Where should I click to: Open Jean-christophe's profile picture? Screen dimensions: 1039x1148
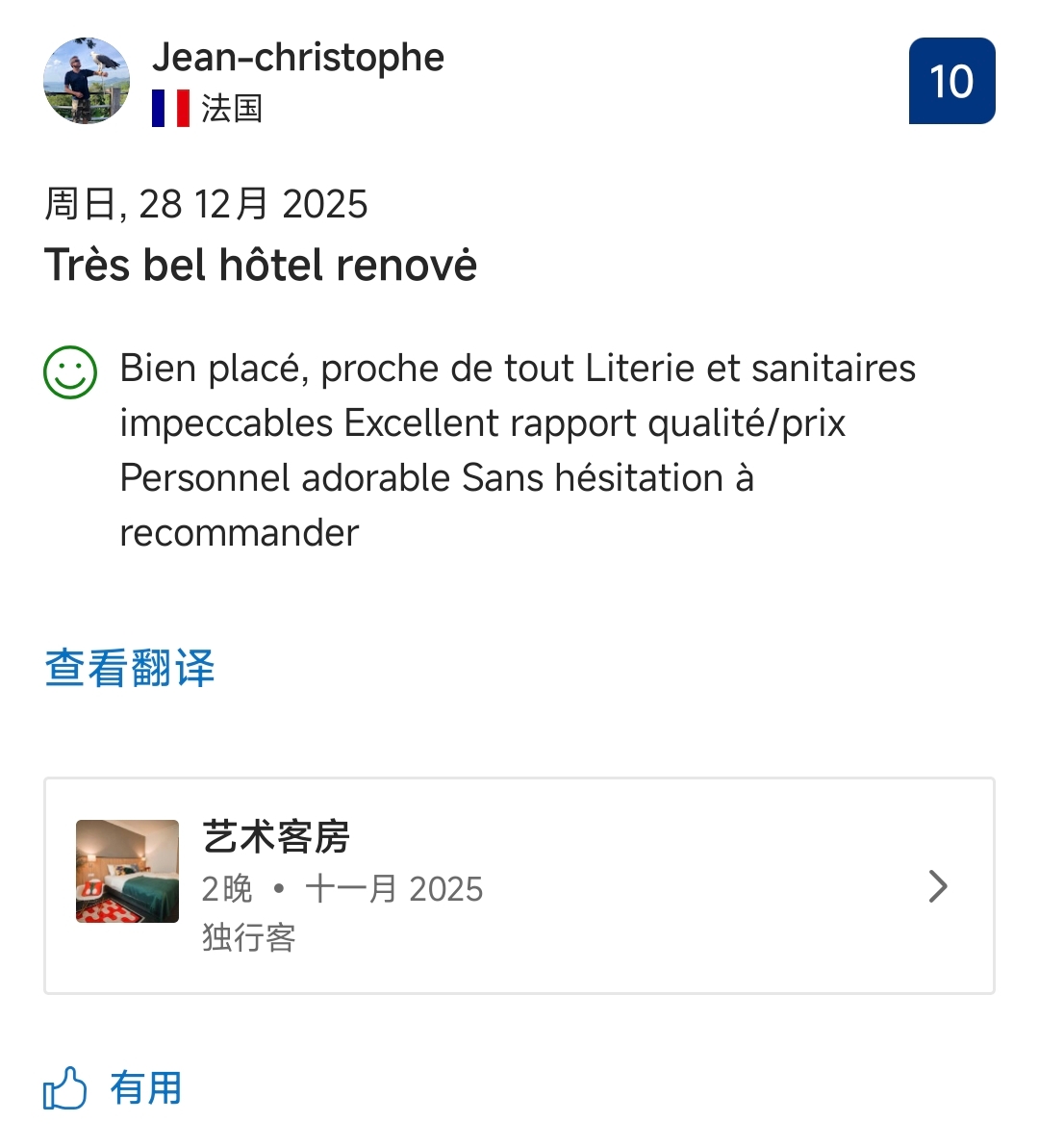click(x=87, y=81)
